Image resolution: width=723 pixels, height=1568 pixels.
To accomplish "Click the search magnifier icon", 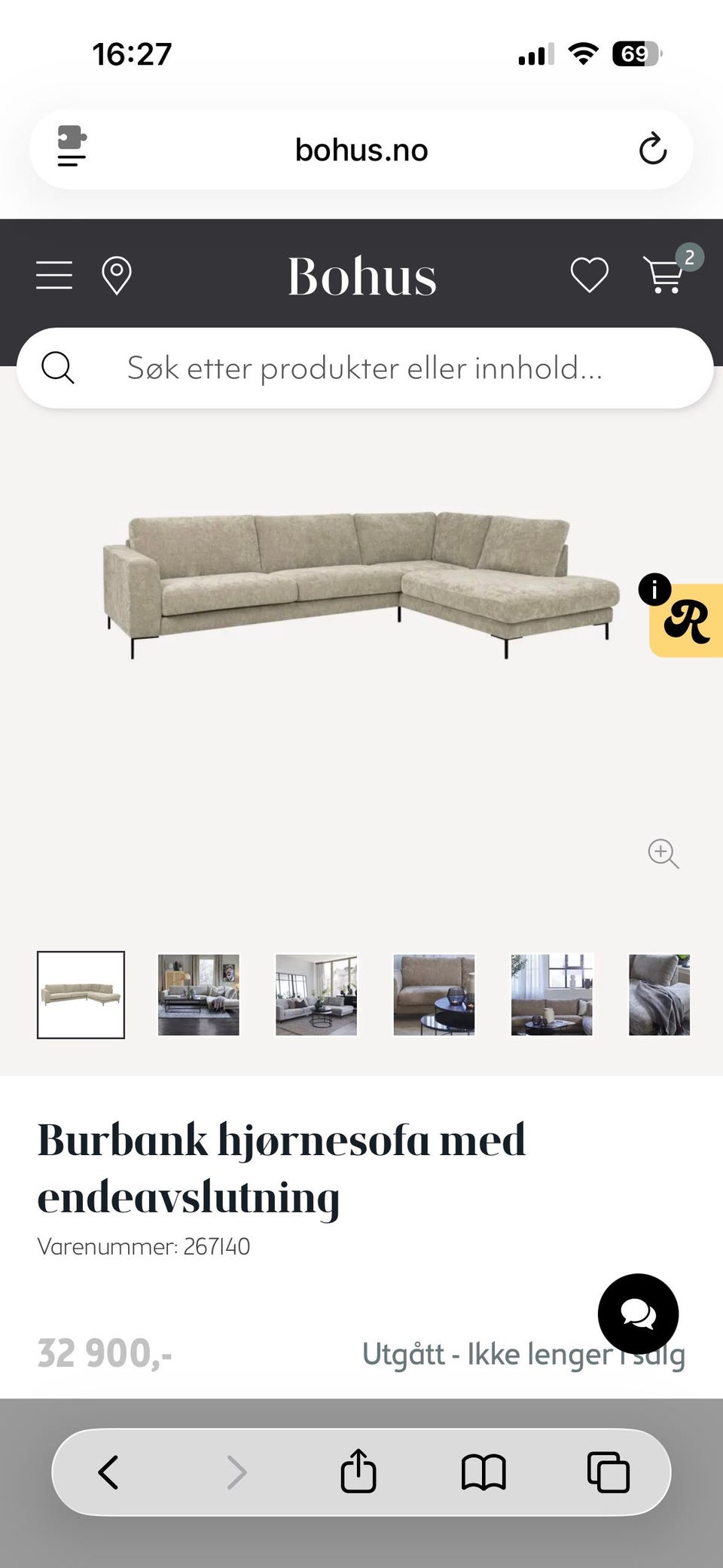I will point(58,368).
